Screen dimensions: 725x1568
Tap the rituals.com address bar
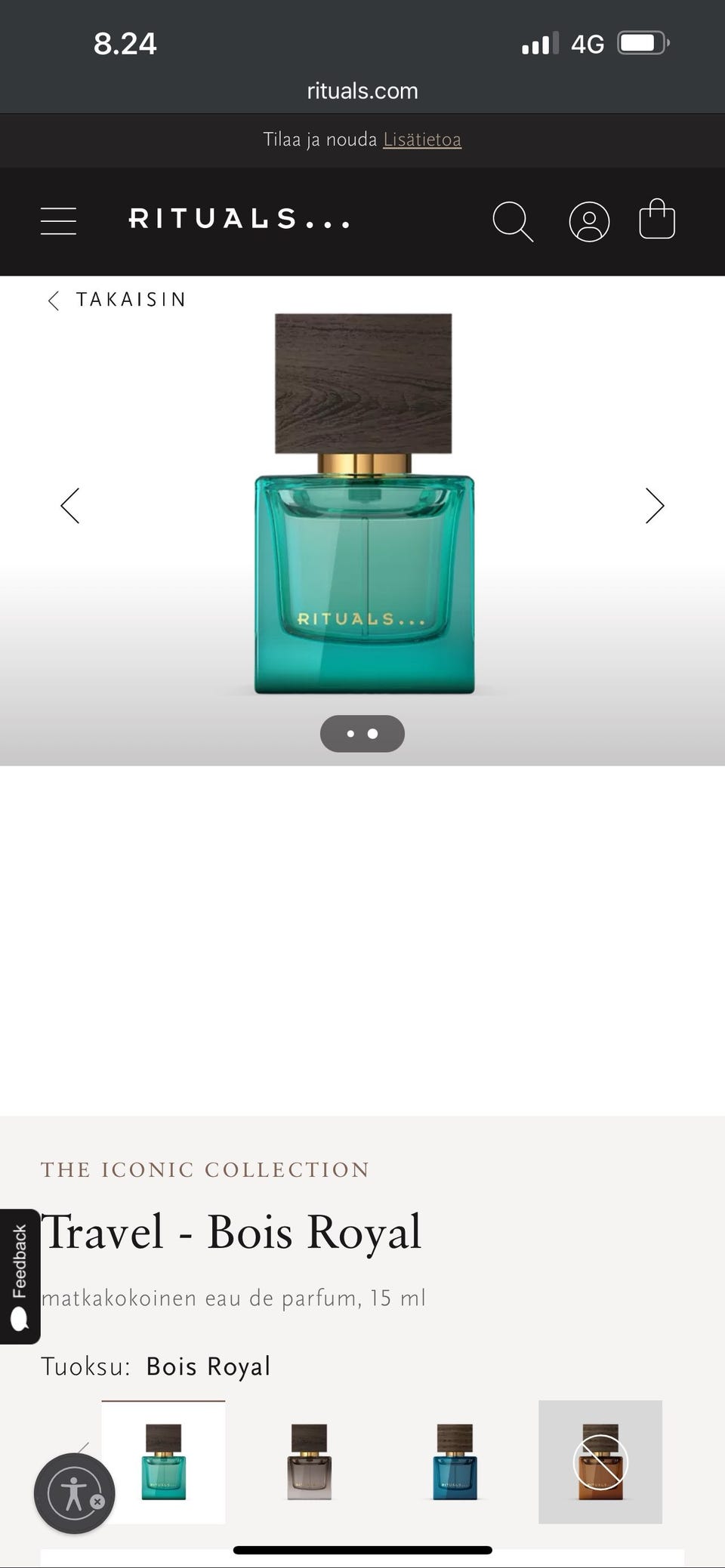coord(362,91)
